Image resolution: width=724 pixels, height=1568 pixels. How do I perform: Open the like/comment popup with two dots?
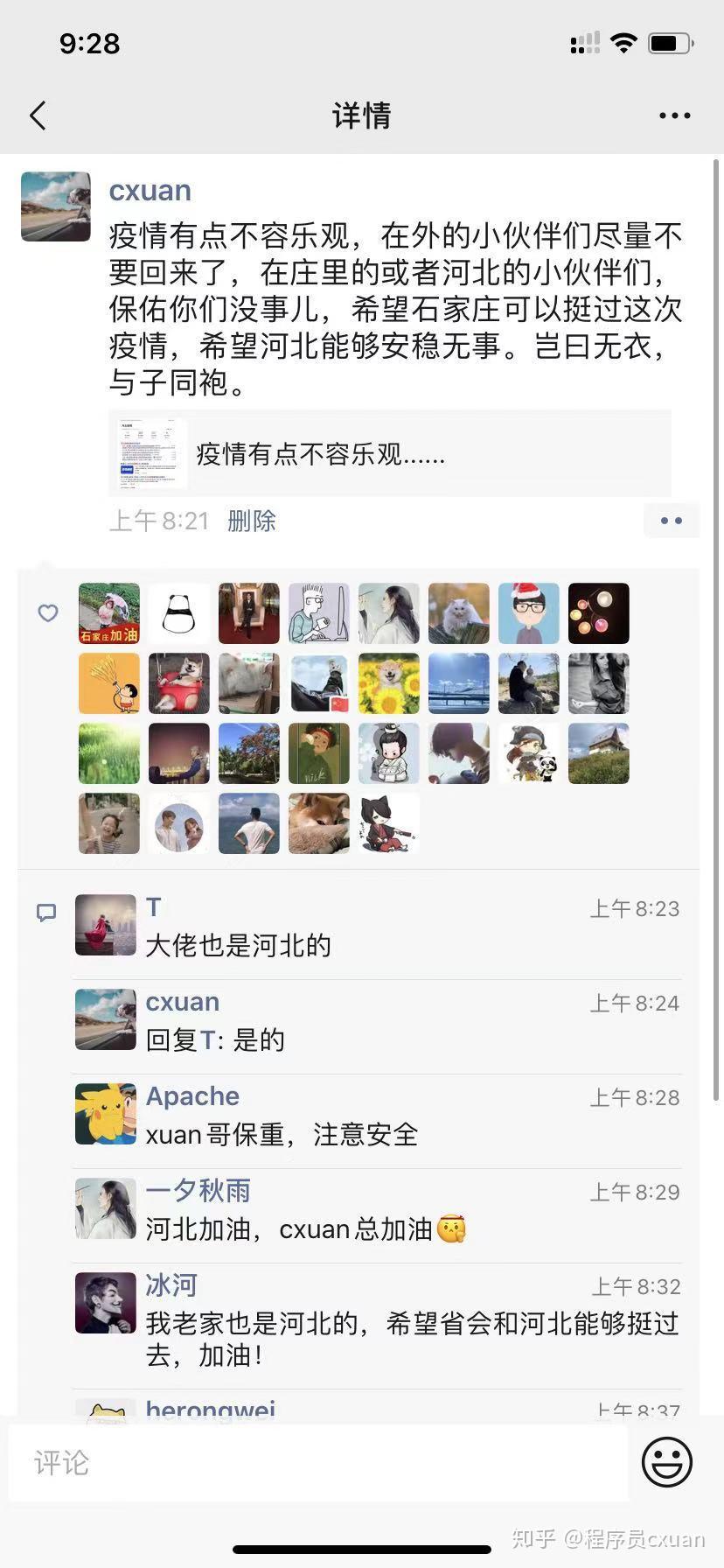[671, 521]
